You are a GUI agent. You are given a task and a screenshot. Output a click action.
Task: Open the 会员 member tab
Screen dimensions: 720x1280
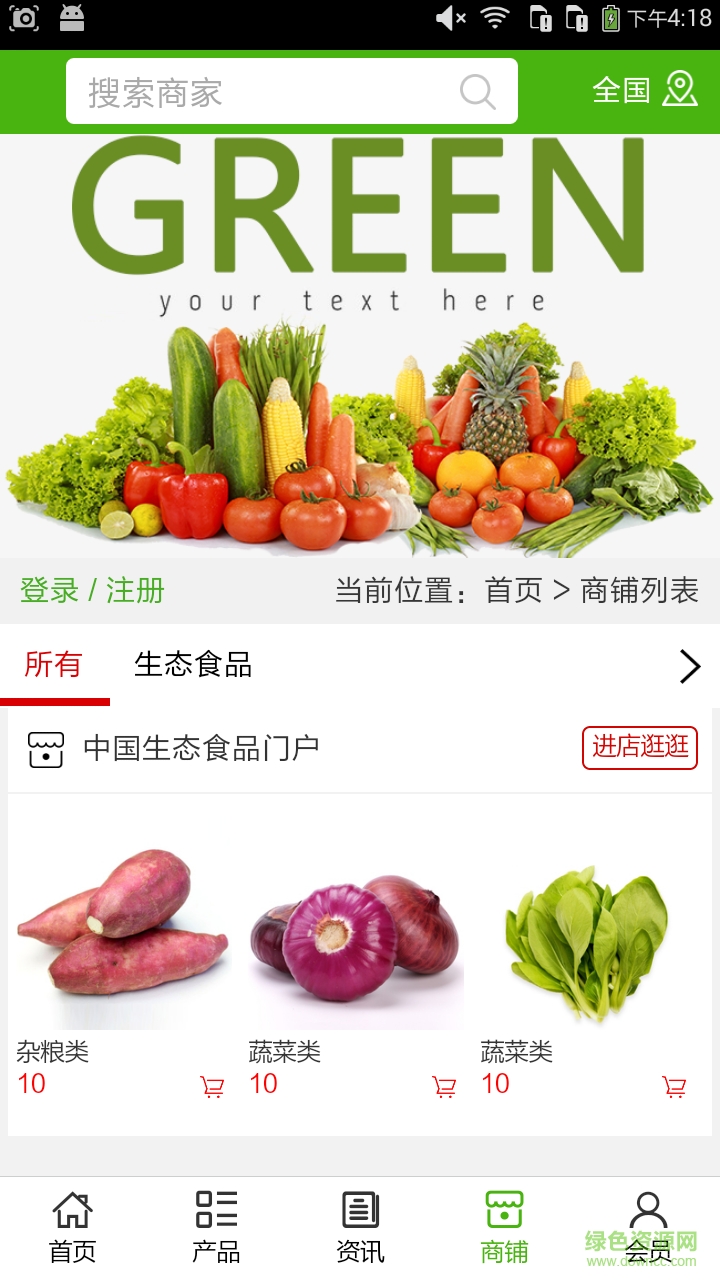(648, 1226)
